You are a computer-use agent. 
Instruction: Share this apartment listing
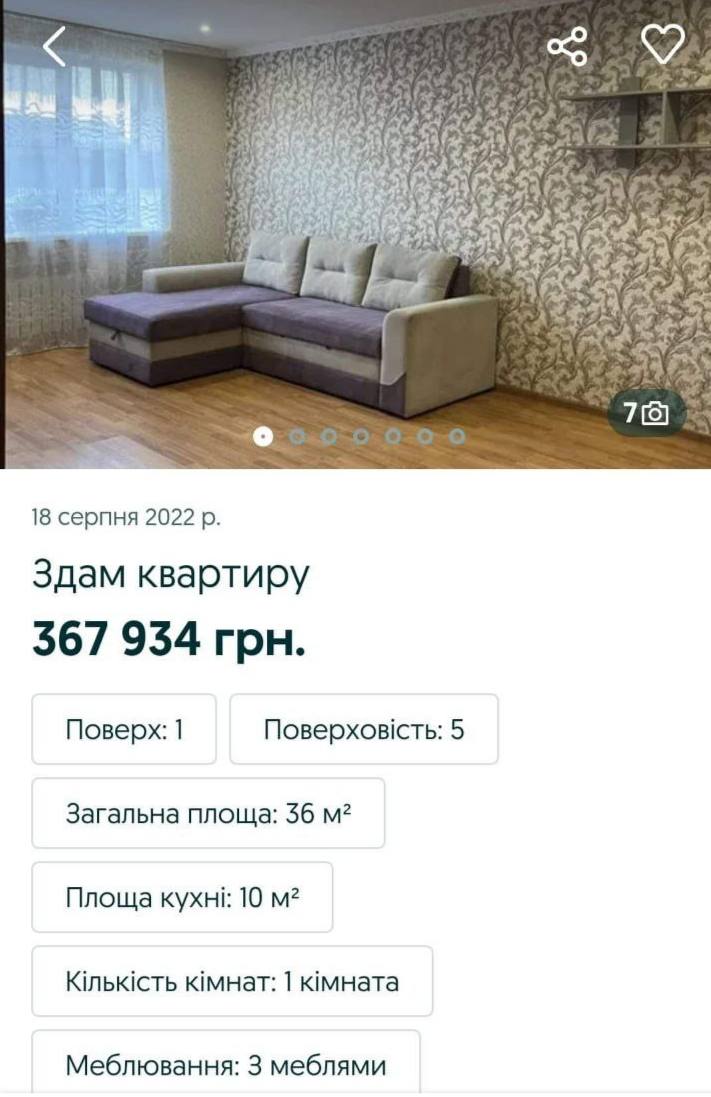coord(567,46)
